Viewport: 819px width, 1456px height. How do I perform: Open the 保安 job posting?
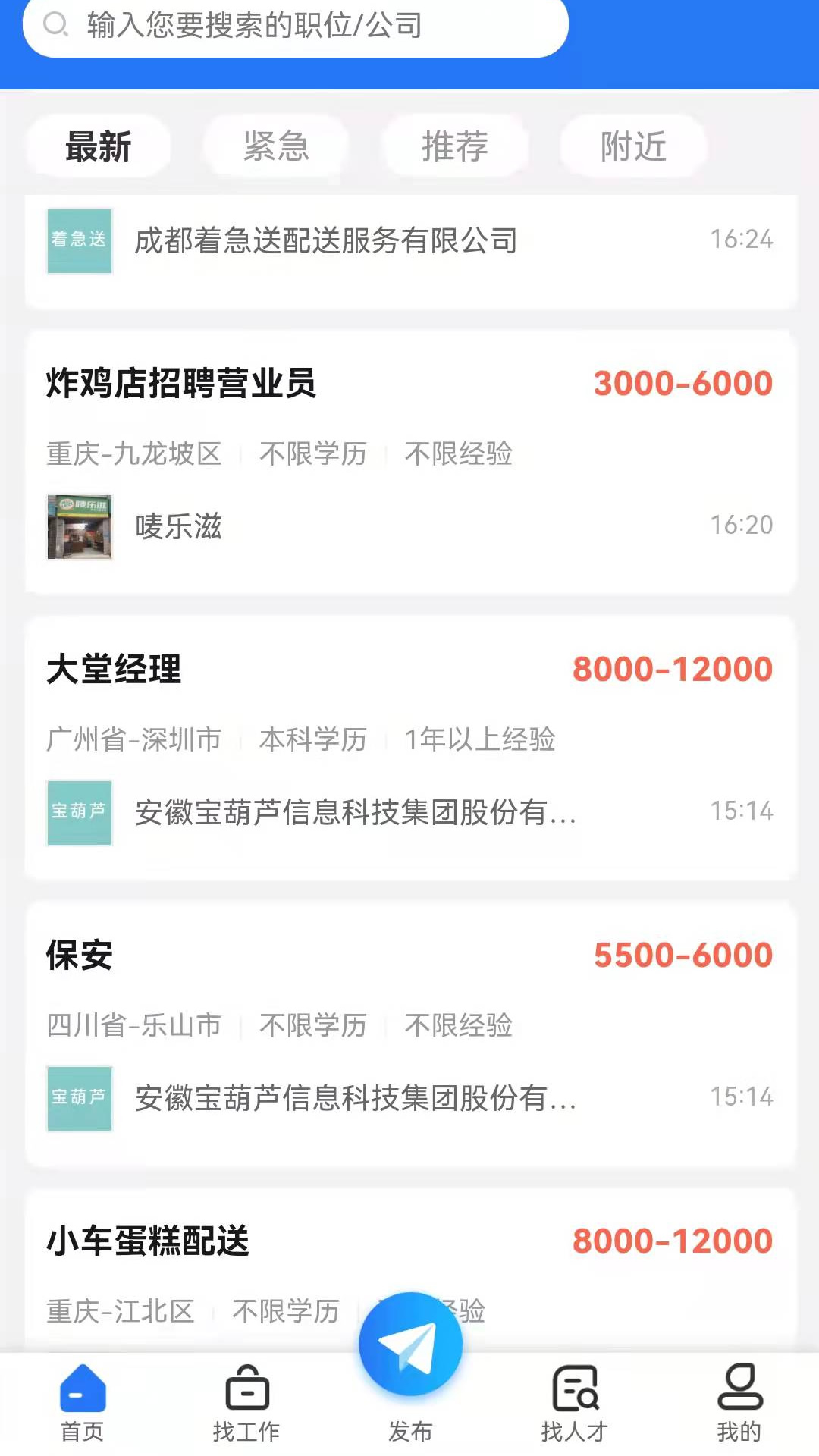coord(78,955)
